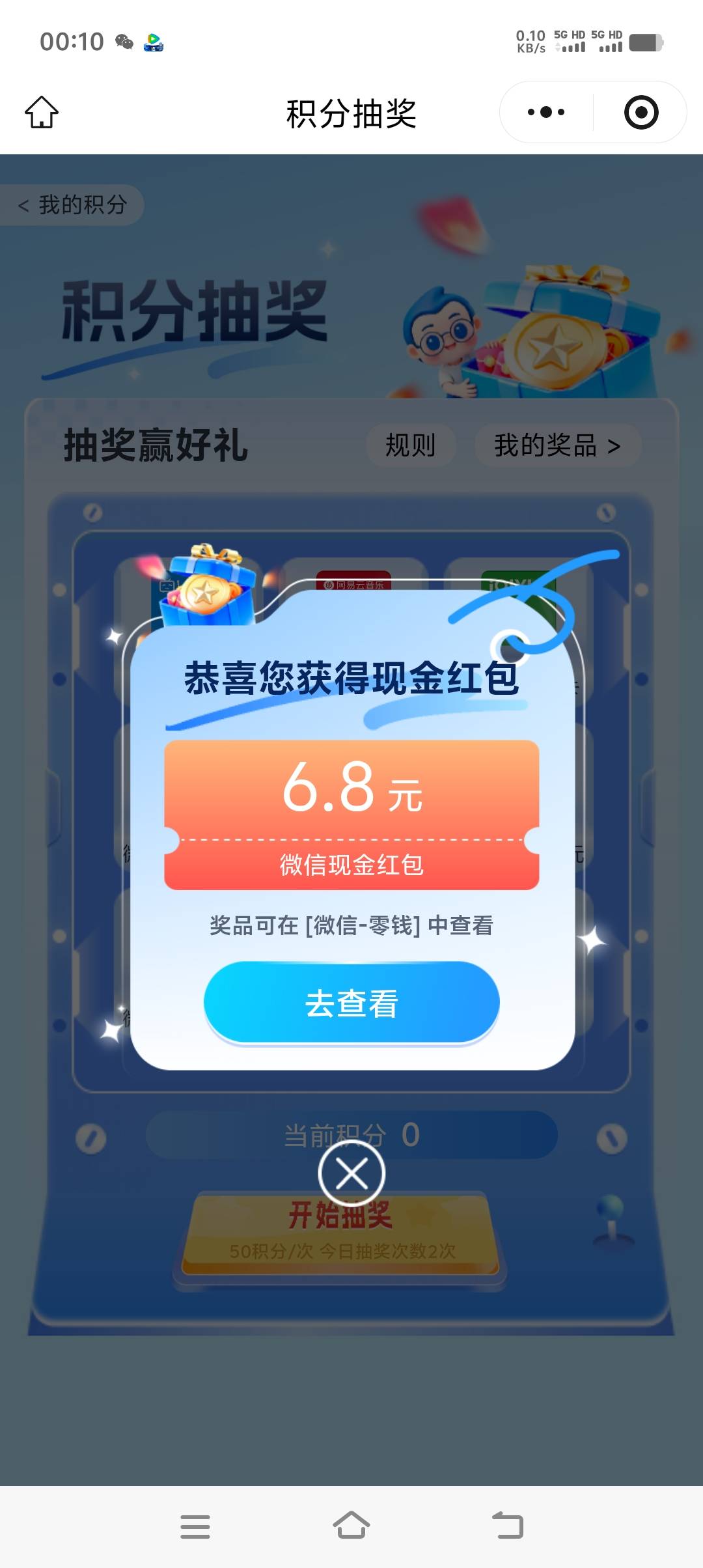The height and width of the screenshot is (1568, 703).
Task: Go to the system home screen
Action: pos(351,1526)
